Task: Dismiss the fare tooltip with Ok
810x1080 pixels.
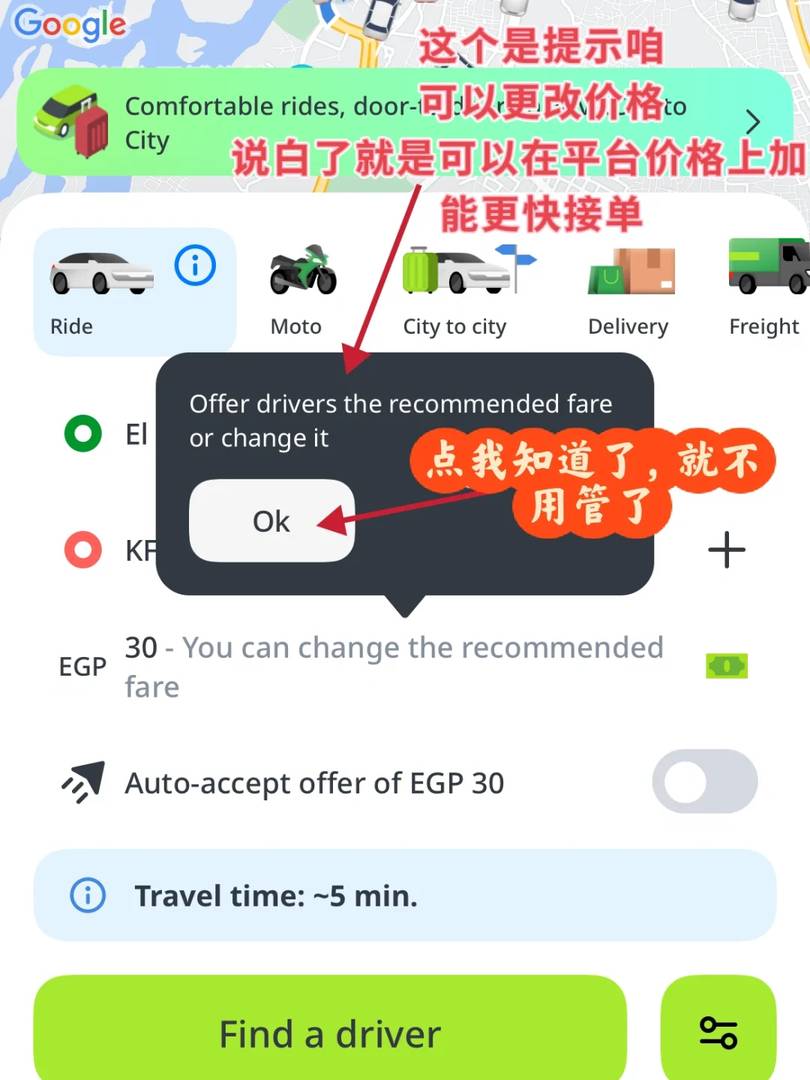Action: pos(271,521)
